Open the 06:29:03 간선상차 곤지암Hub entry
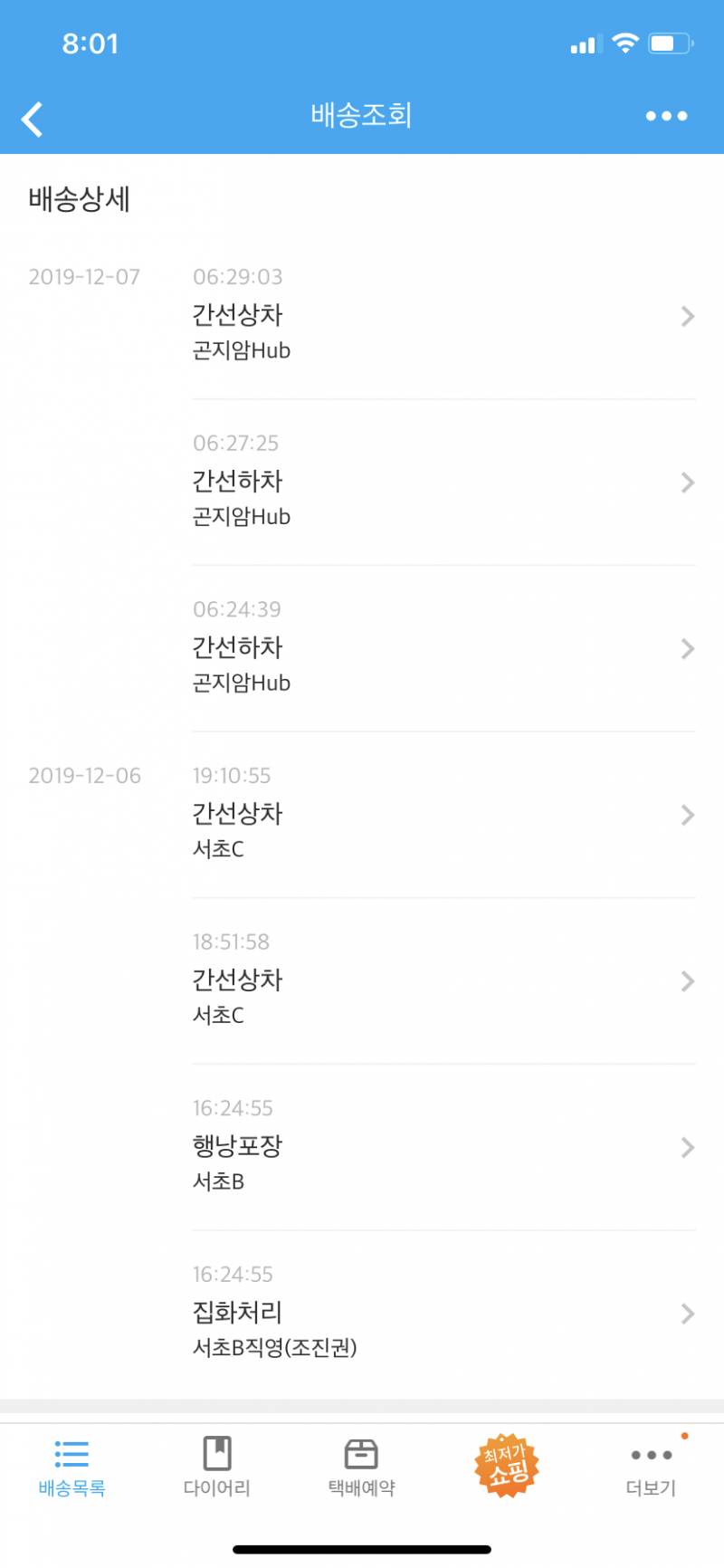This screenshot has height=1568, width=724. pyautogui.click(x=443, y=316)
